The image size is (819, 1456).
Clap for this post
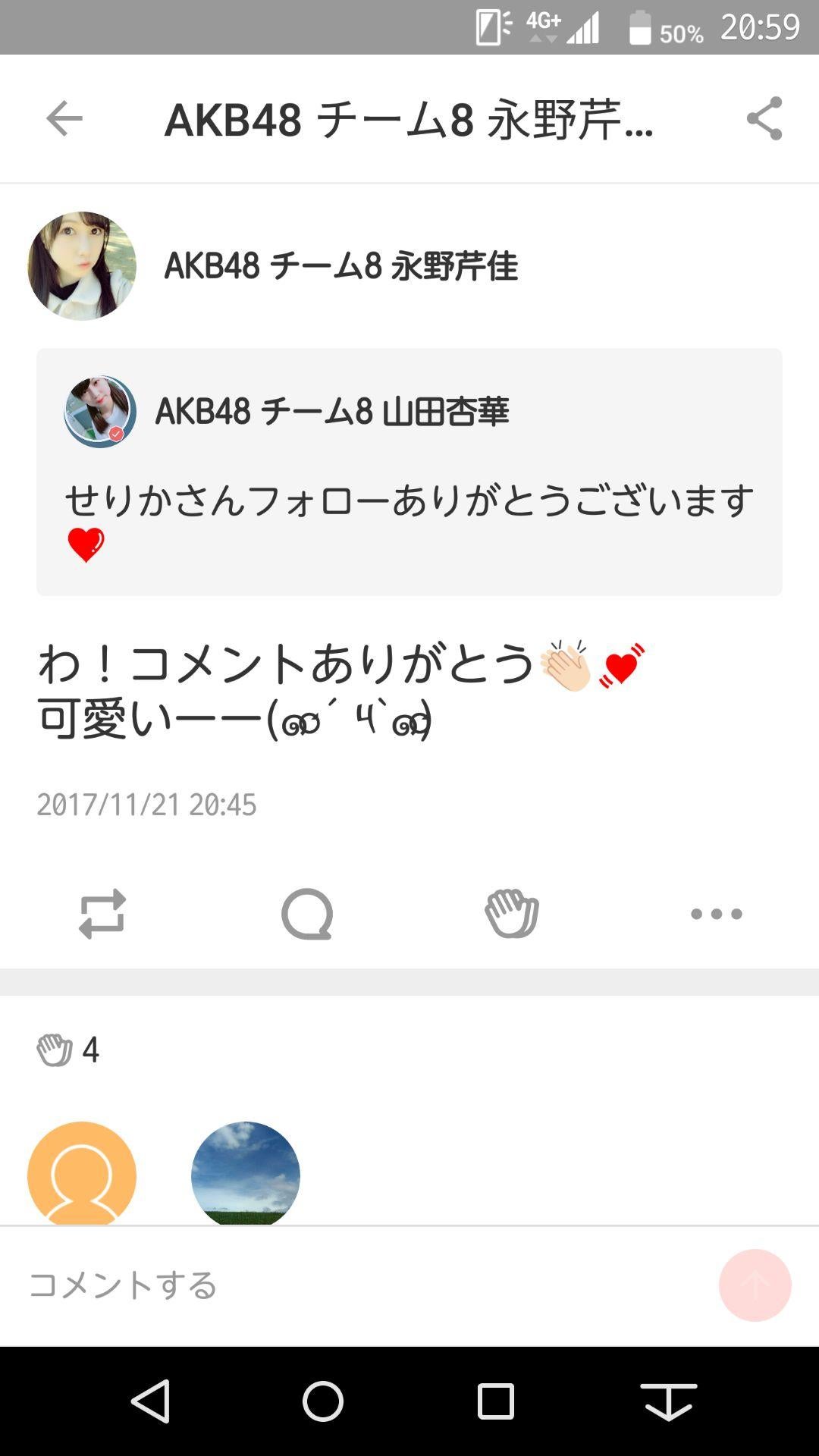tap(512, 914)
